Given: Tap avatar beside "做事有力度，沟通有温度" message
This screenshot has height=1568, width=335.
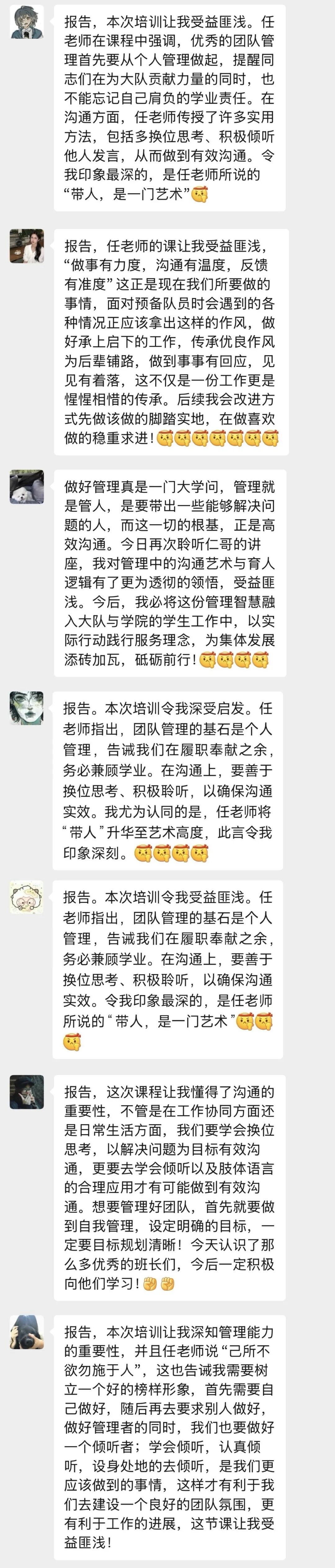Looking at the screenshot, I should (x=27, y=246).
